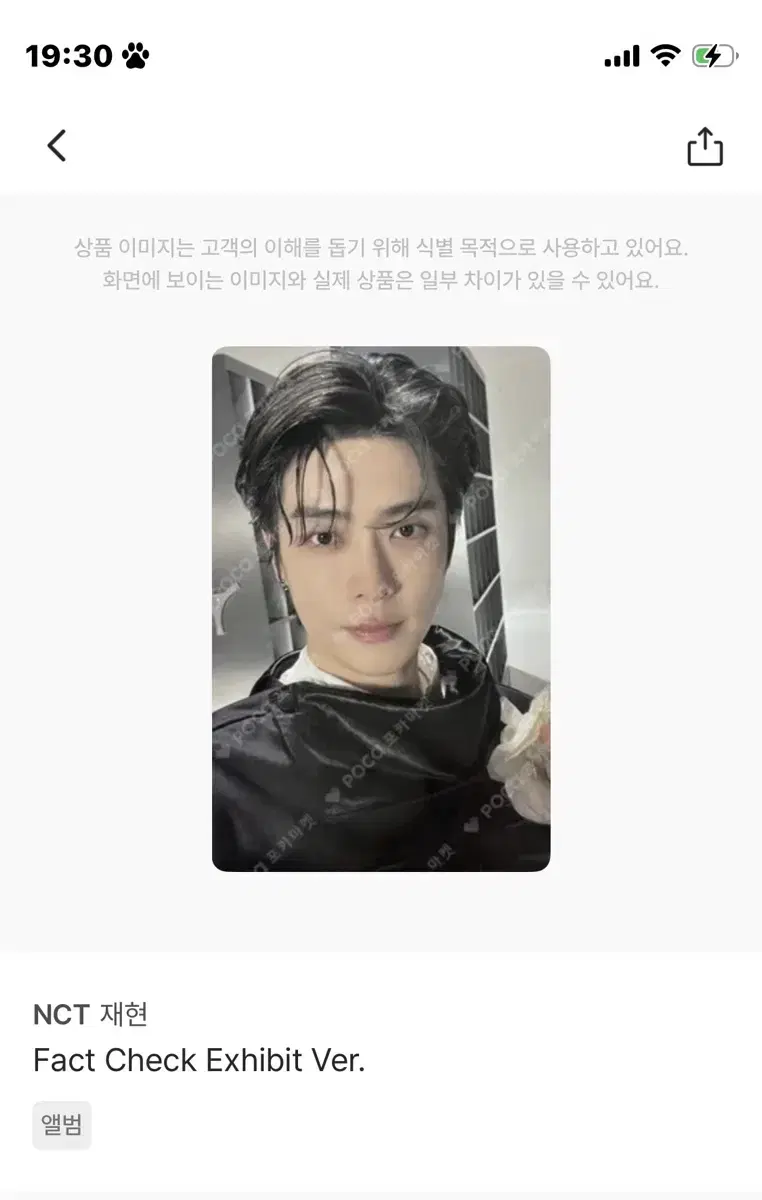This screenshot has width=762, height=1200.
Task: Navigate back with the chevron arrow
Action: pos(56,145)
